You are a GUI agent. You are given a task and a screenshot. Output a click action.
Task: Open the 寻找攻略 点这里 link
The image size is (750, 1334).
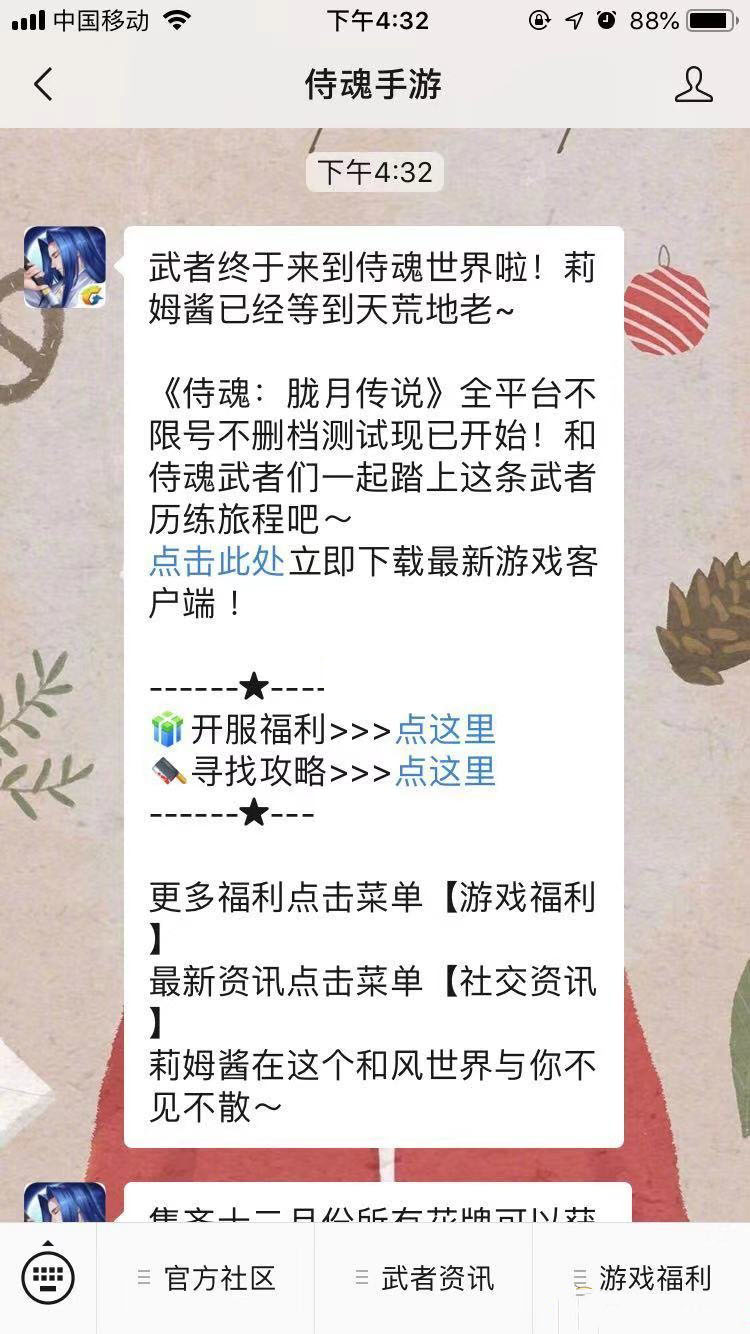coord(445,772)
